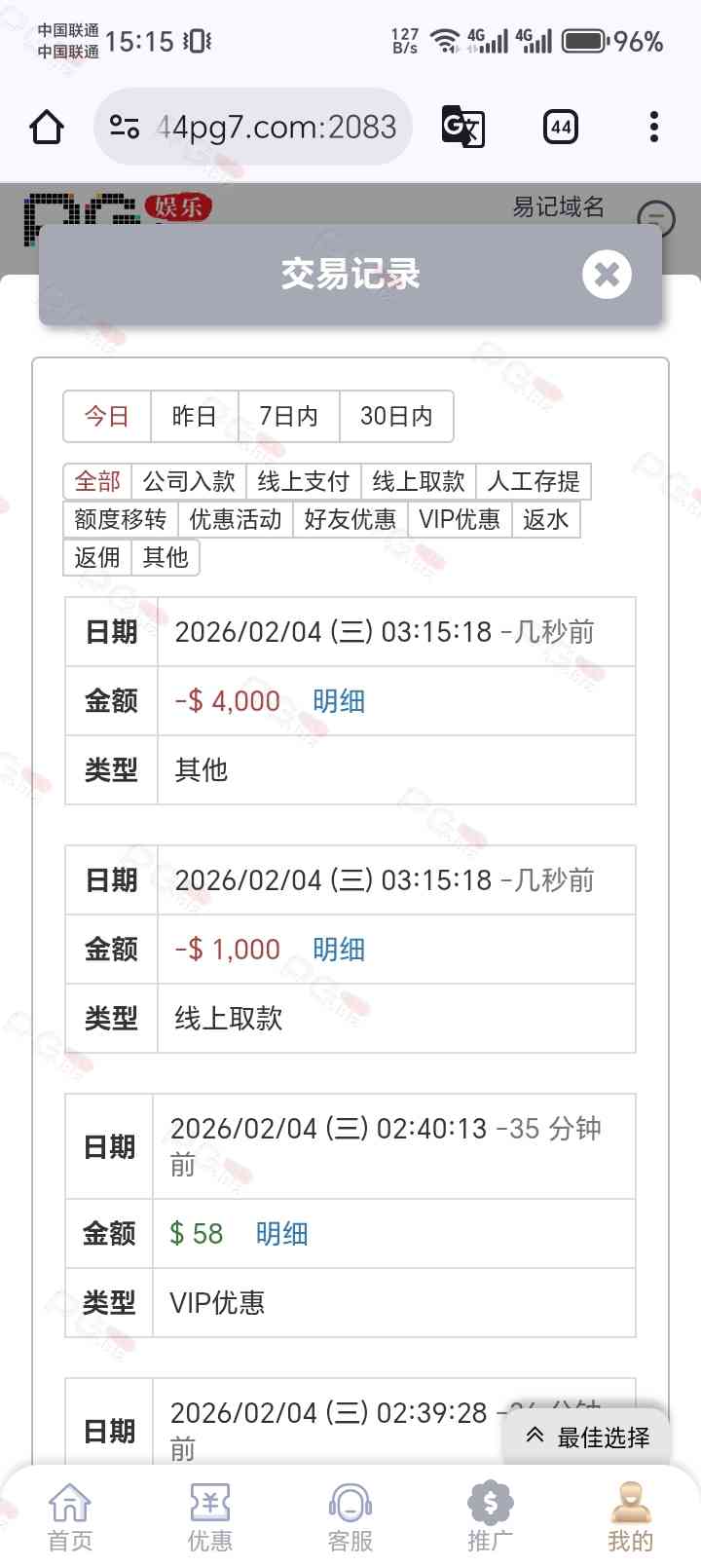The image size is (701, 1568).
Task: Select the 30日内 date range
Action: click(x=396, y=417)
